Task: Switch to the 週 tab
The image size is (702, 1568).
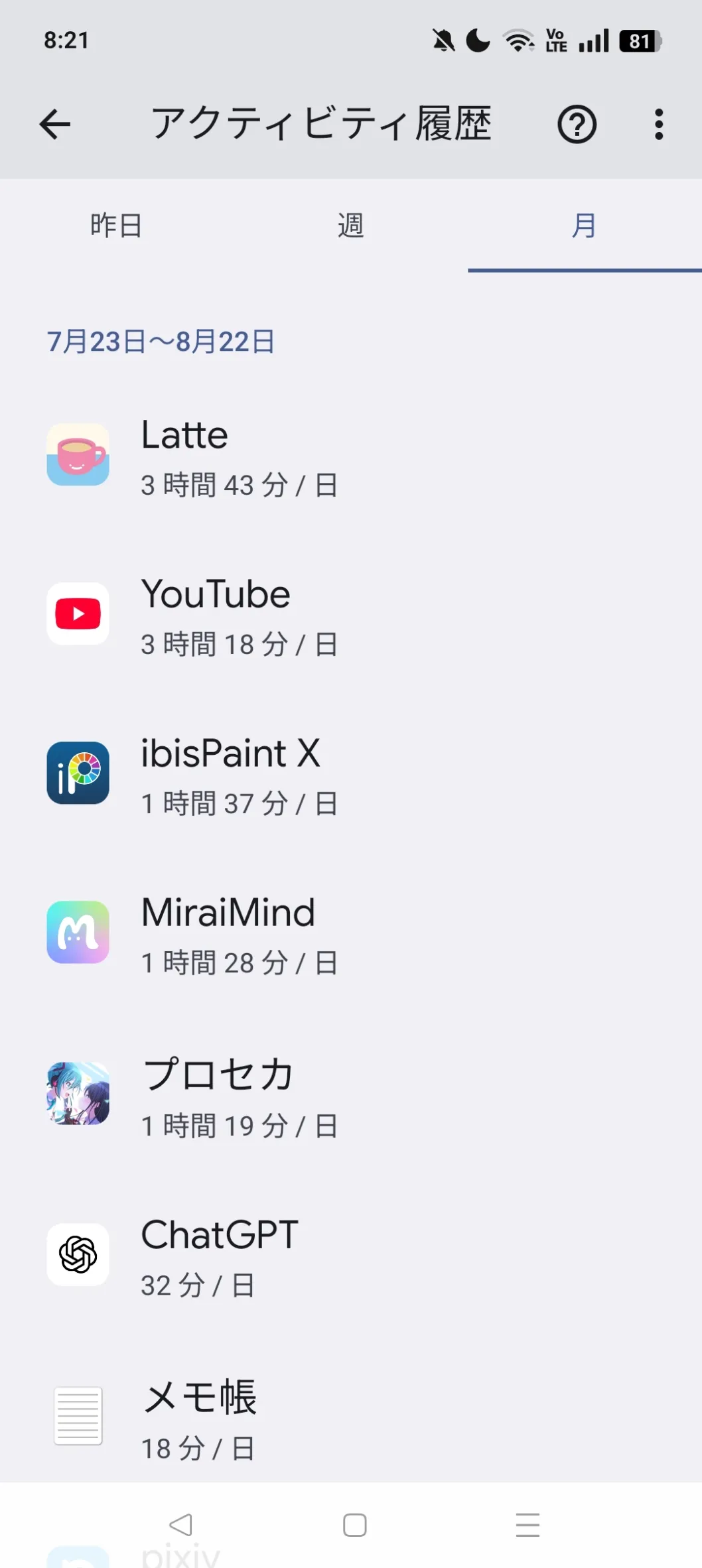Action: tap(350, 226)
